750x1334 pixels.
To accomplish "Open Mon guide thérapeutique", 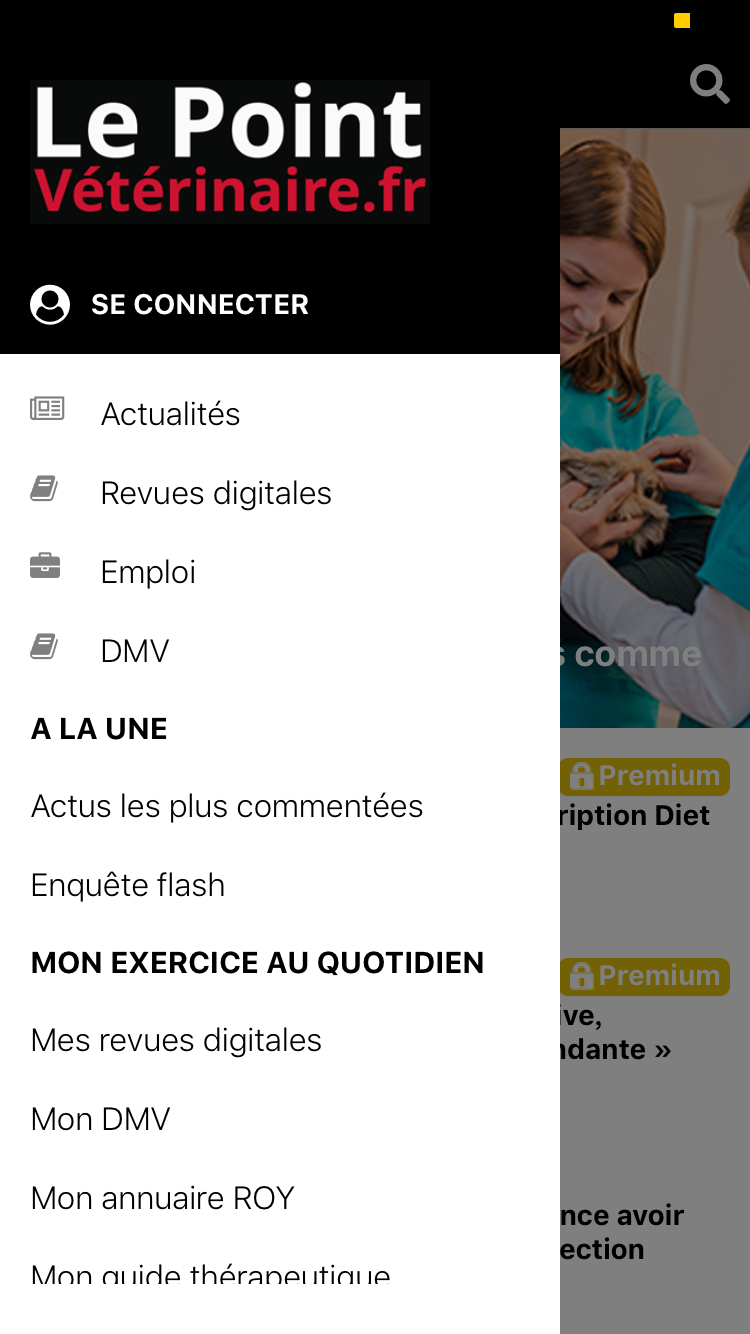I will point(211,1273).
